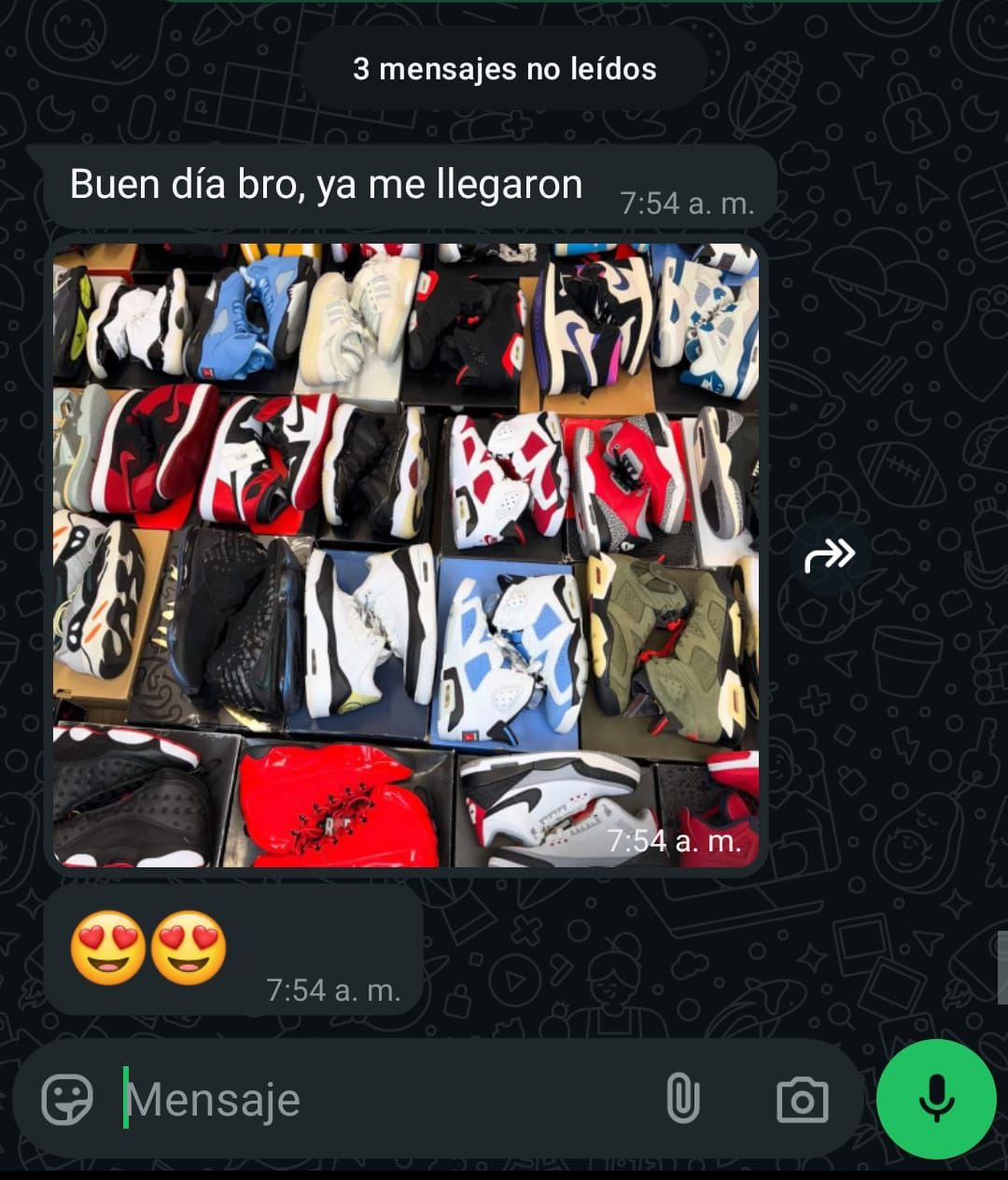Focus the Mensaje text field
Image resolution: width=1008 pixels, height=1180 pixels.
[373, 1100]
